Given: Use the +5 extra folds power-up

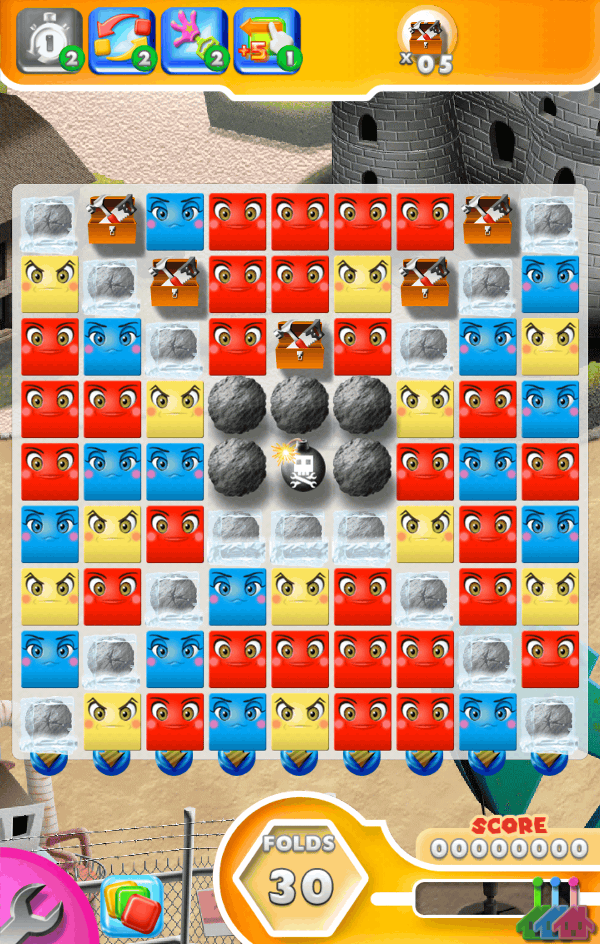Looking at the screenshot, I should [266, 40].
